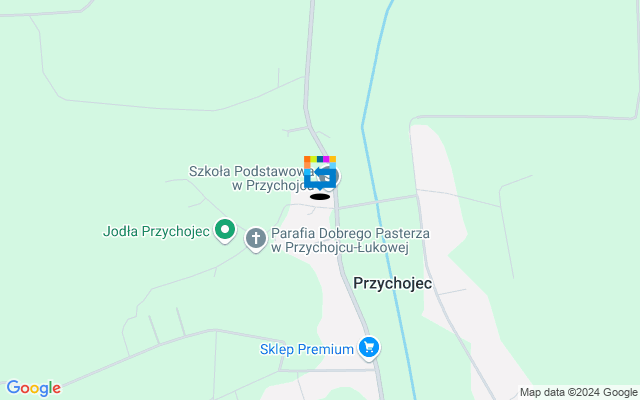Image resolution: width=640 pixels, height=400 pixels.
Task: Tap the Sklep Premium shop marker
Action: pyautogui.click(x=370, y=348)
